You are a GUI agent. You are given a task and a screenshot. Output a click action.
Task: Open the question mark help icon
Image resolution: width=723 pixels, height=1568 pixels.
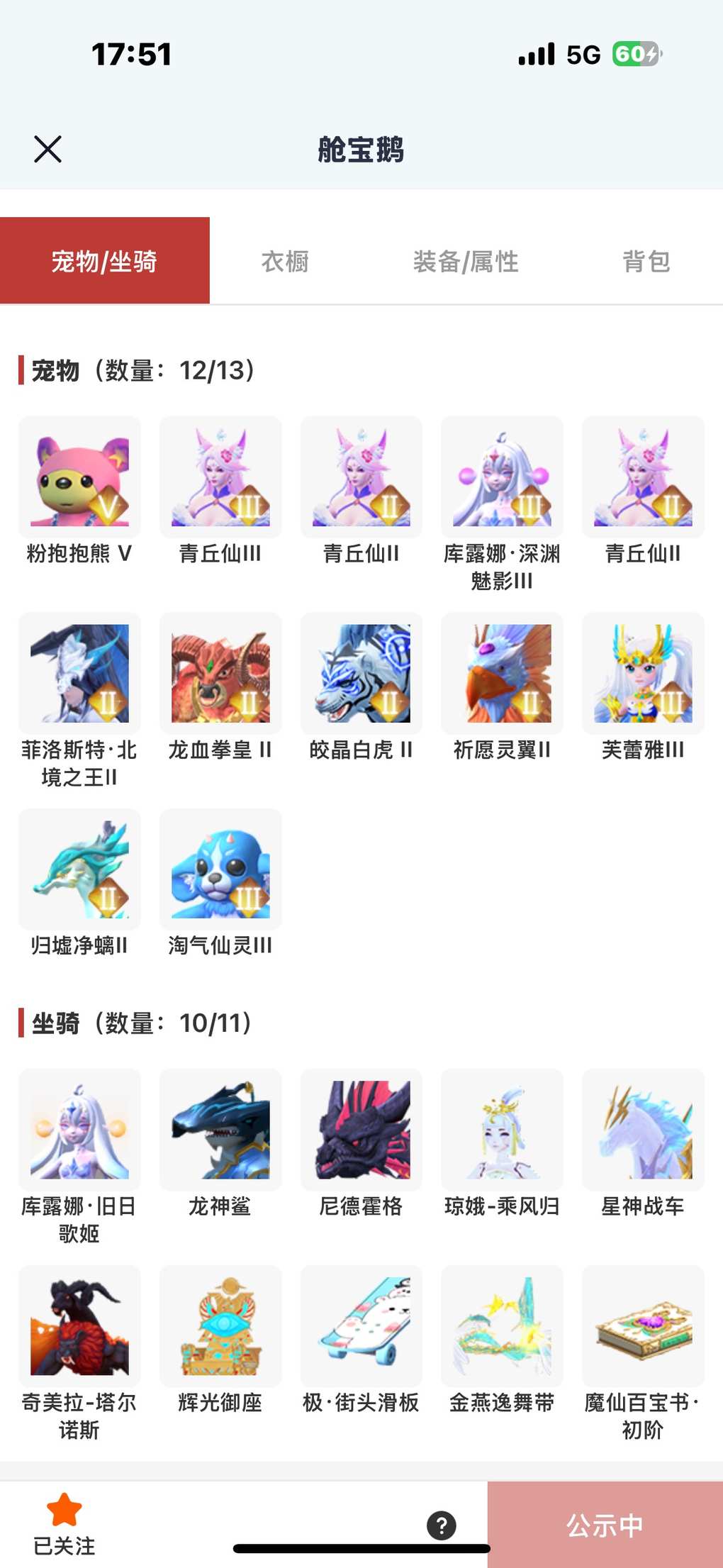coord(442,1525)
